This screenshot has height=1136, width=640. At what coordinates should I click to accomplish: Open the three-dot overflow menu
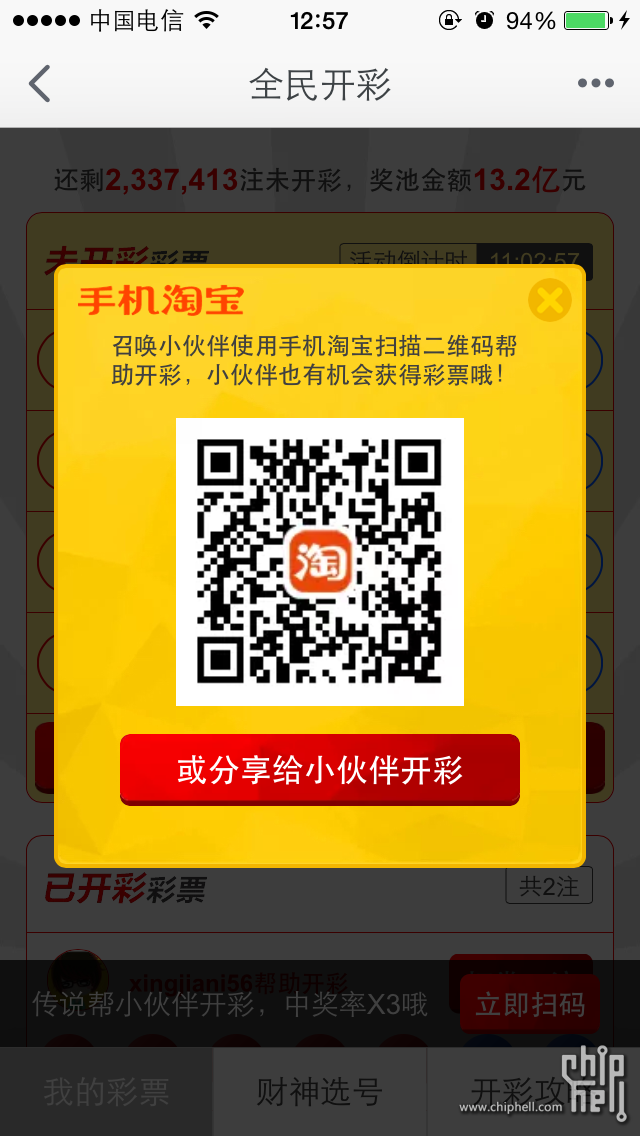595,84
